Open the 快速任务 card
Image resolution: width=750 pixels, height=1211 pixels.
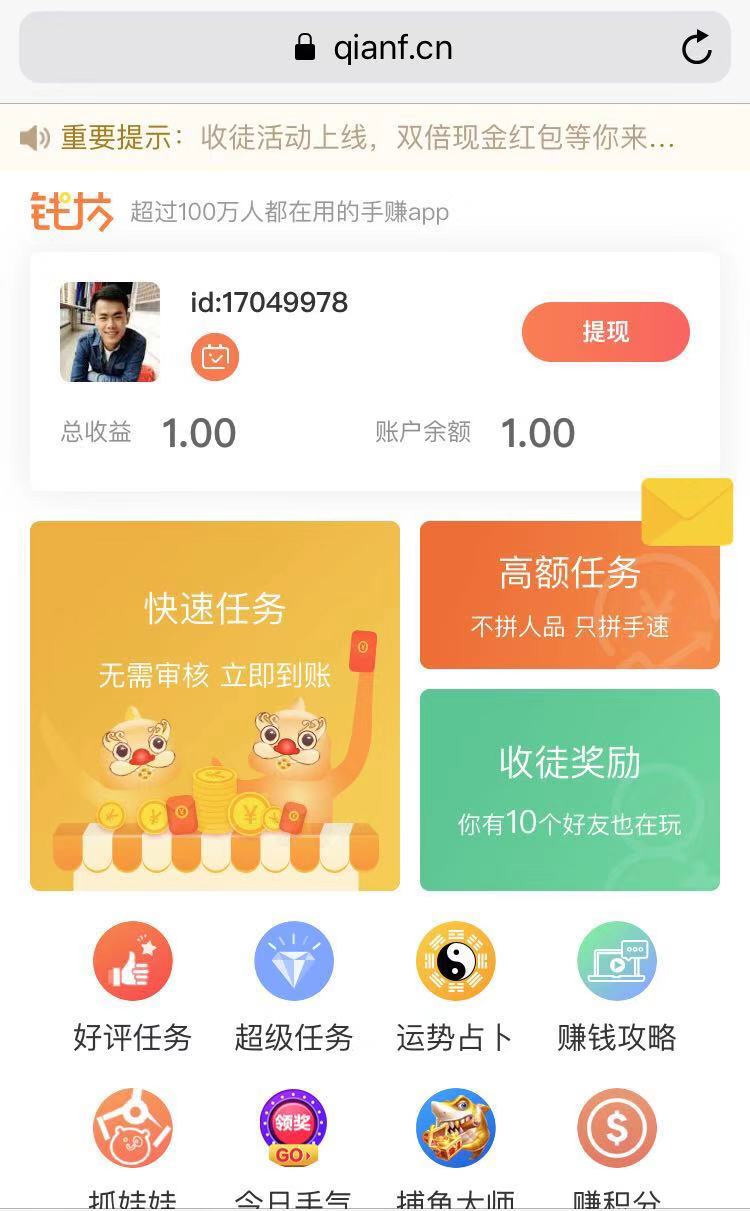(215, 706)
